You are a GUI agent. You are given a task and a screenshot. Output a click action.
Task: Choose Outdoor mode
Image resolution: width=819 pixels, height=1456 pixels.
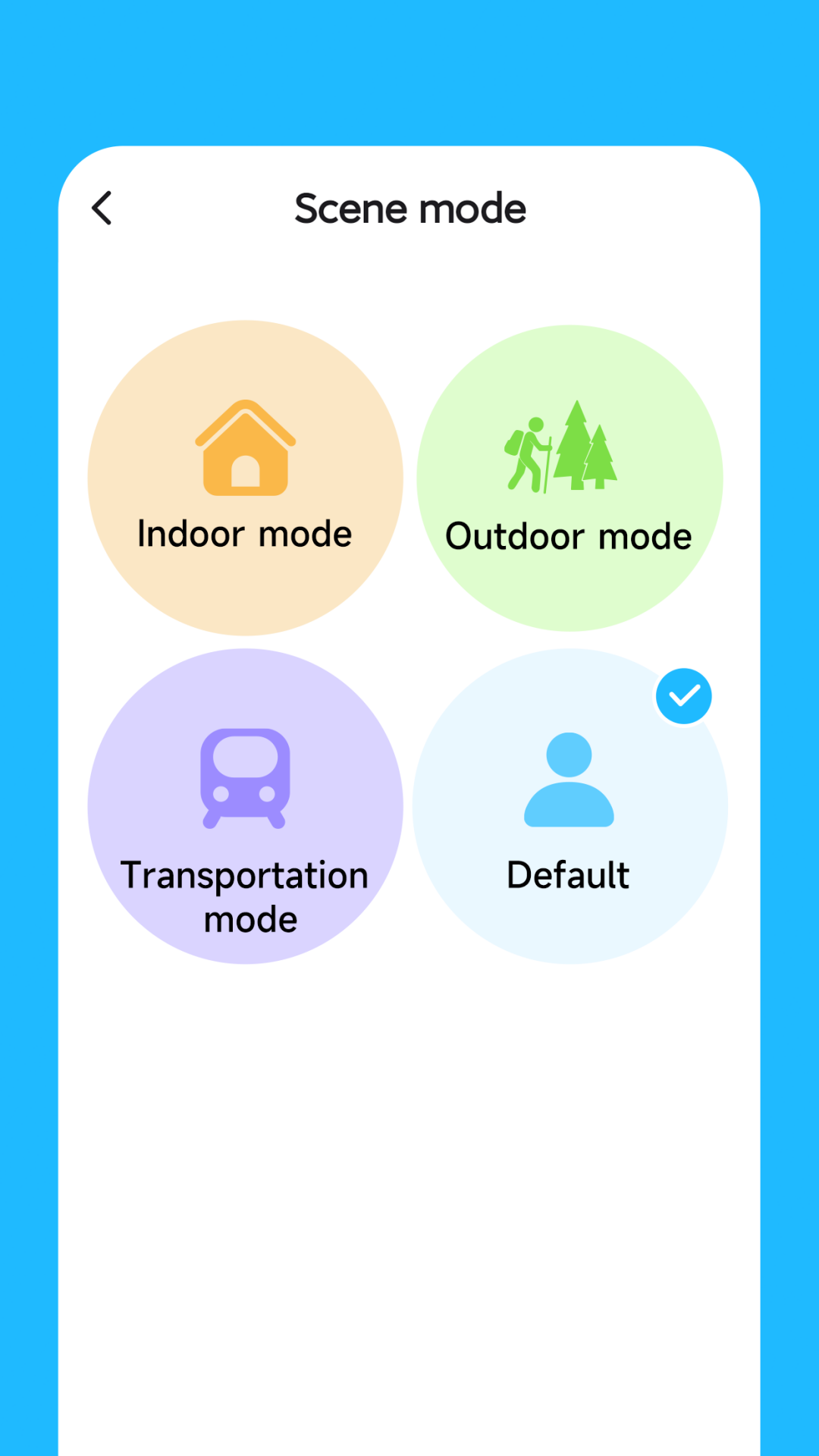tap(570, 479)
